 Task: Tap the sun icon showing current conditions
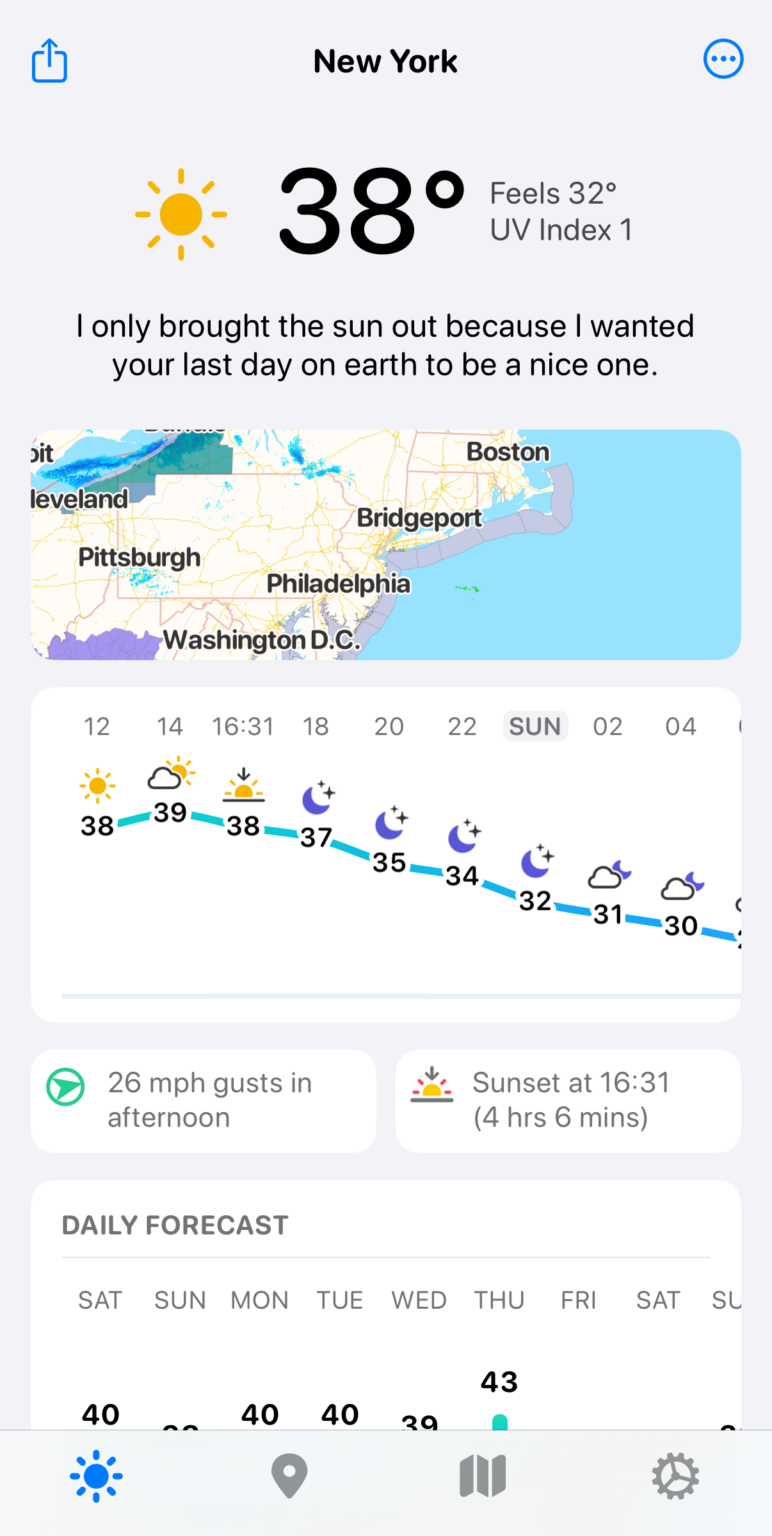click(180, 213)
